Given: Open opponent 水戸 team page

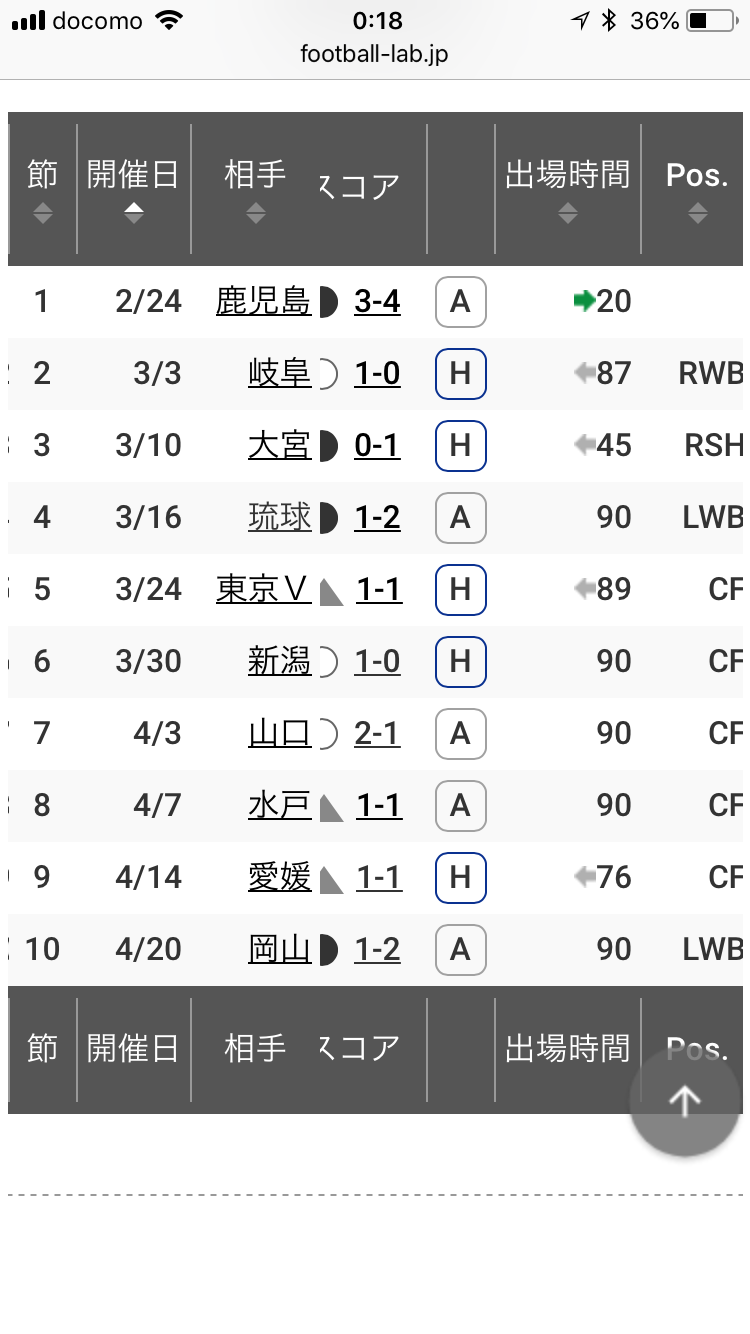Looking at the screenshot, I should [x=279, y=805].
